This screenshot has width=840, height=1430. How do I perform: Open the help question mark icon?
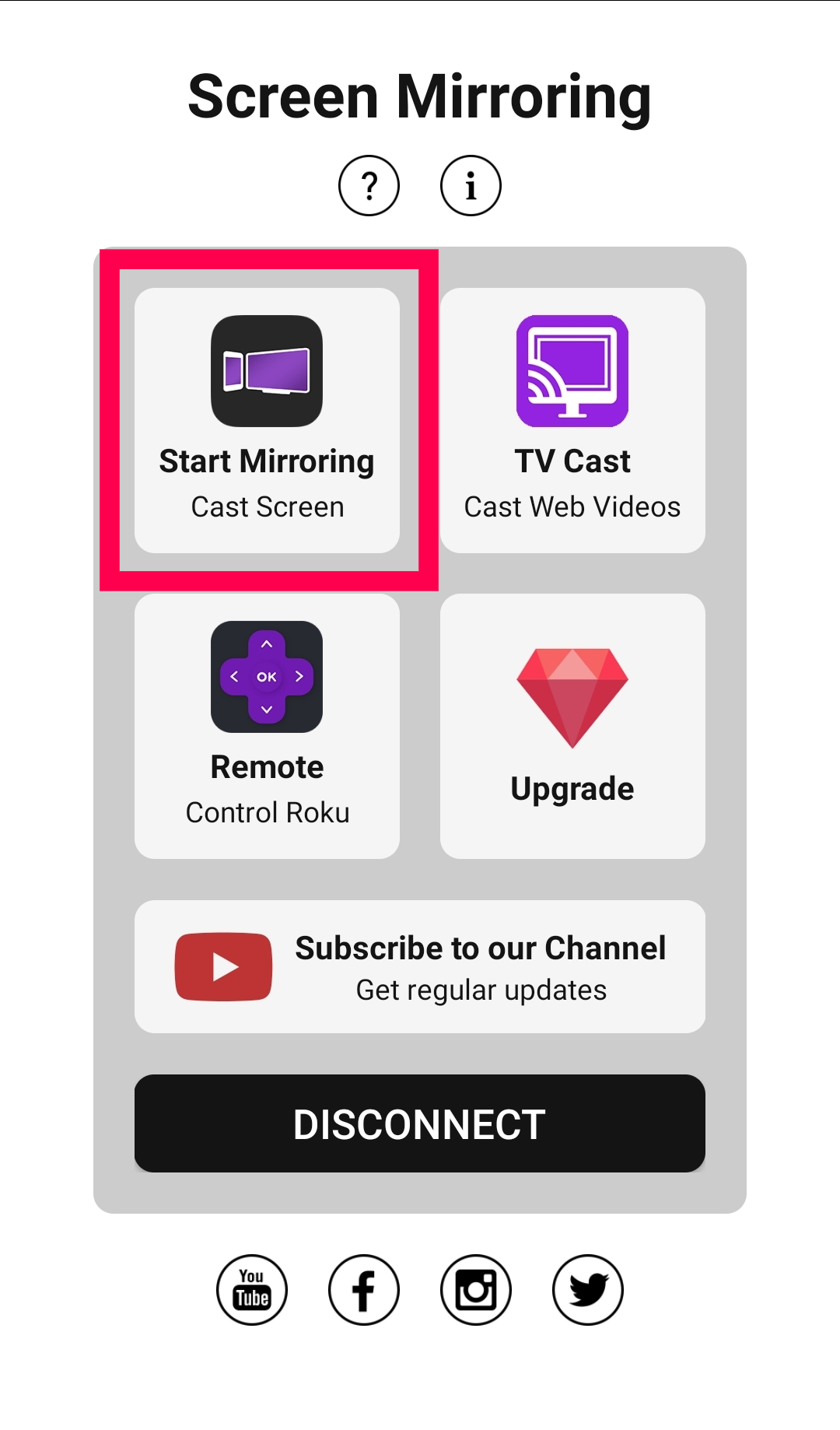tap(369, 186)
